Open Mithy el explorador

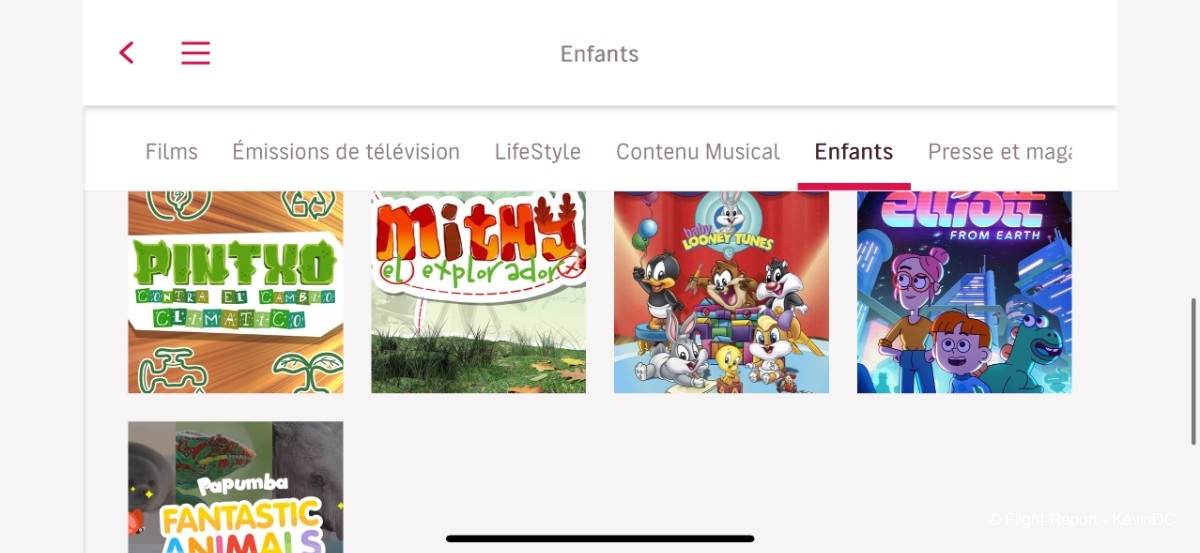(x=478, y=291)
